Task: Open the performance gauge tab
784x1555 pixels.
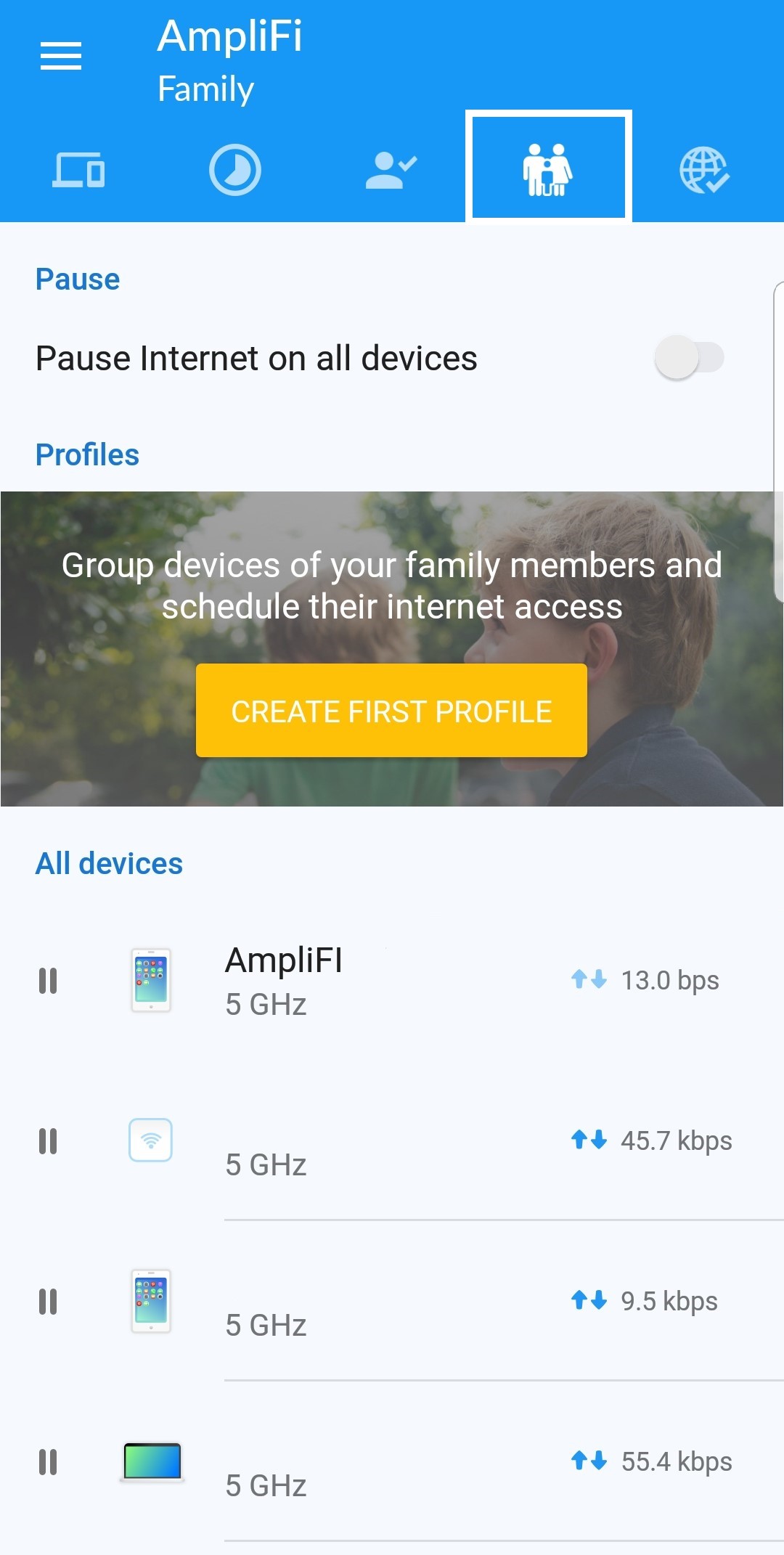Action: click(235, 170)
